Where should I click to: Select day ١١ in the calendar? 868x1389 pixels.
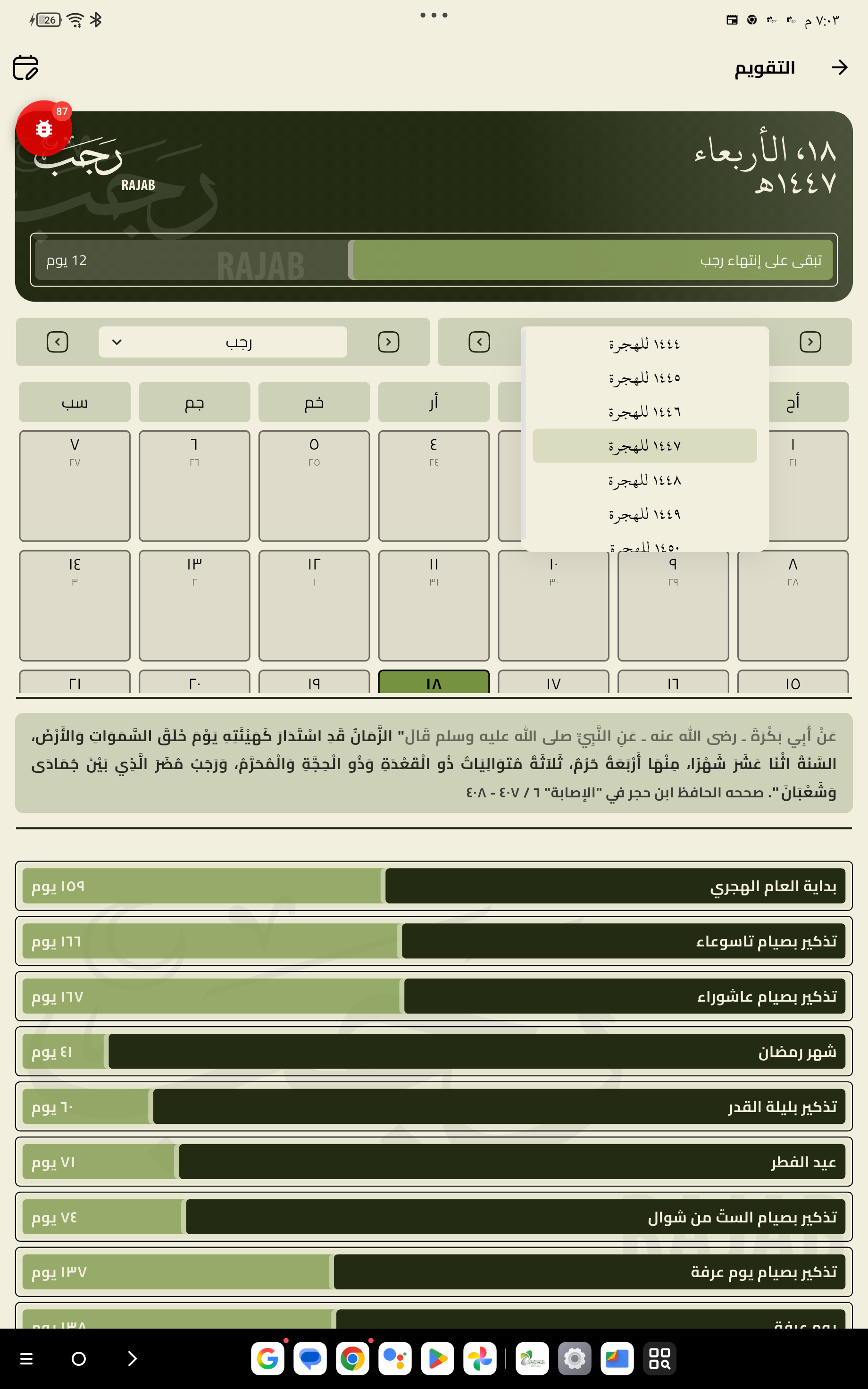tap(434, 605)
